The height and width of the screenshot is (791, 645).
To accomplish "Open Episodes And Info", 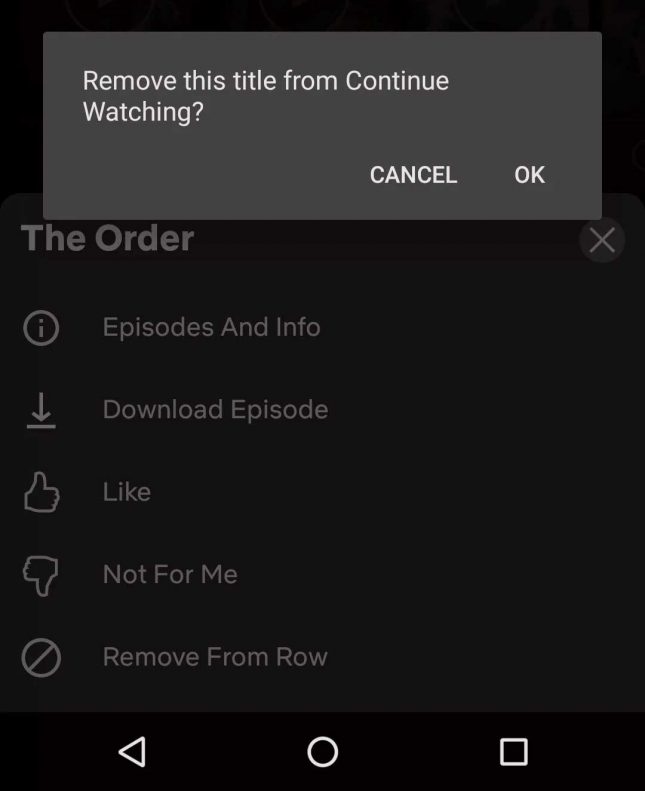I will [x=211, y=327].
